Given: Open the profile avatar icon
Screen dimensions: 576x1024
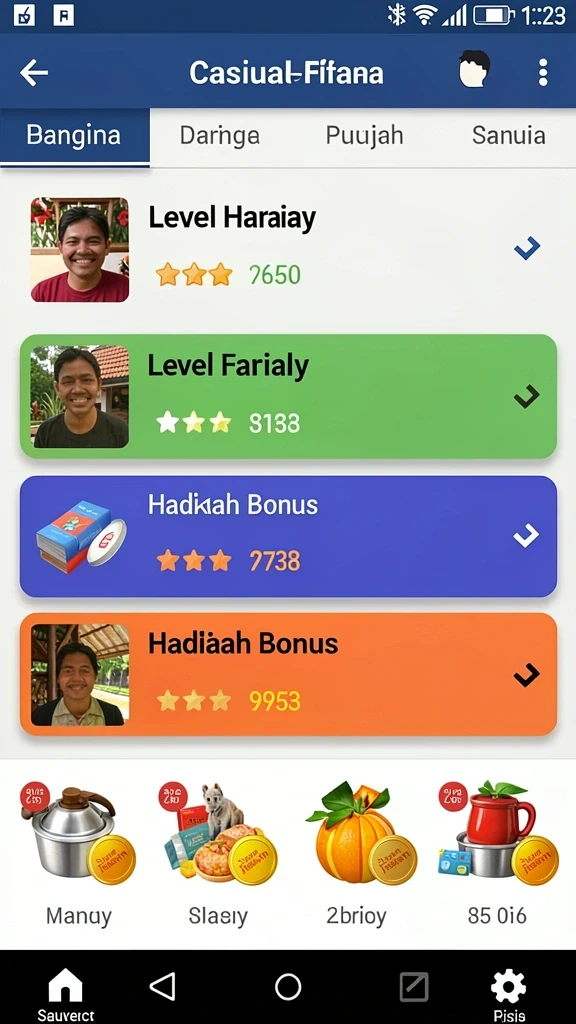Looking at the screenshot, I should 474,69.
